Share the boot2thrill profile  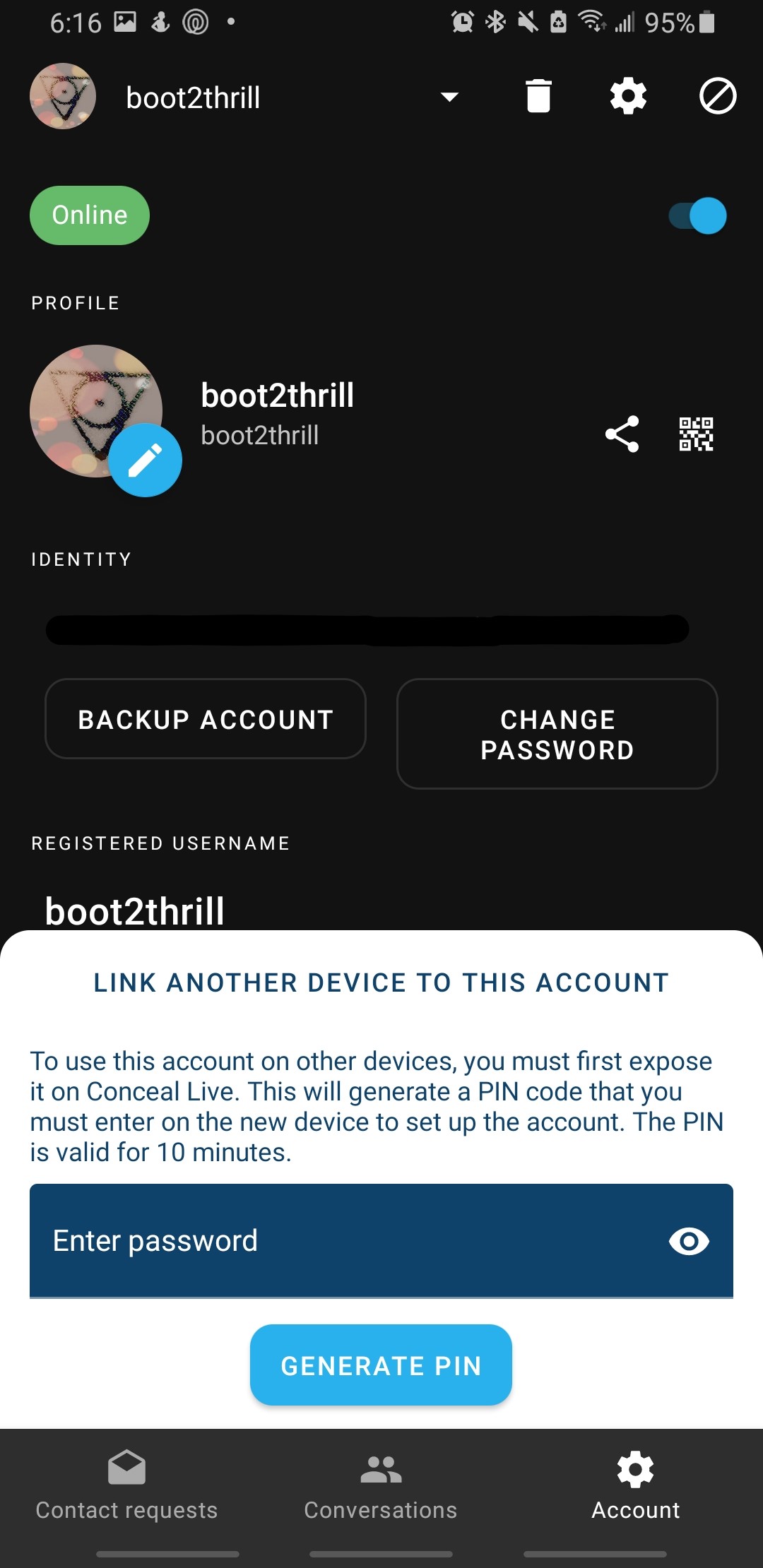point(622,434)
